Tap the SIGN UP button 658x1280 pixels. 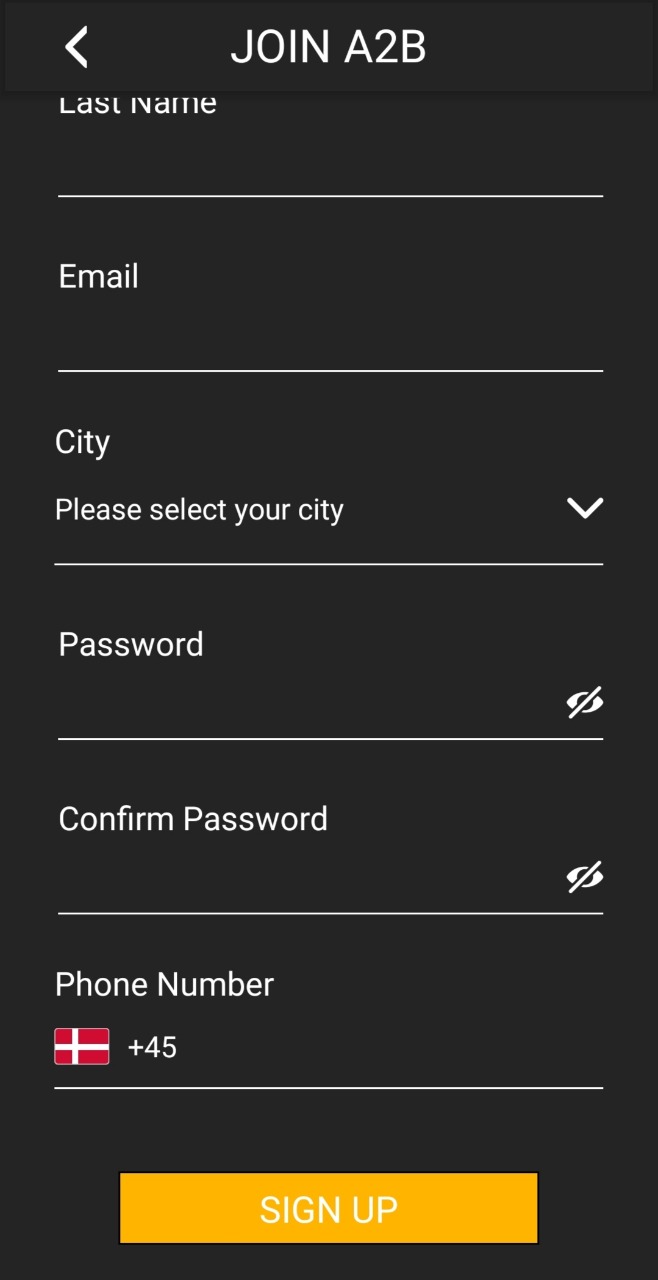pyautogui.click(x=329, y=1208)
